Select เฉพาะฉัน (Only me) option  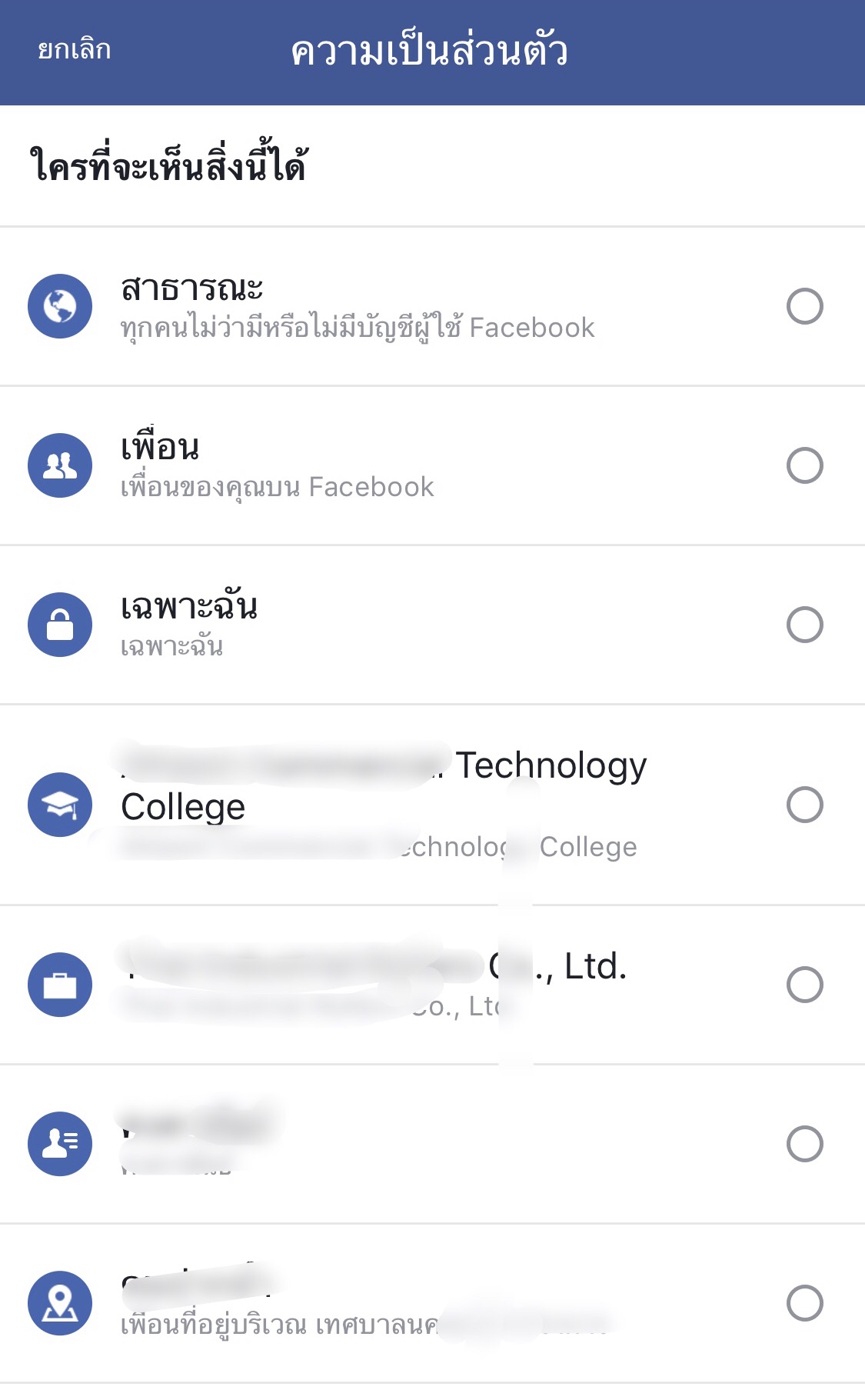432,625
